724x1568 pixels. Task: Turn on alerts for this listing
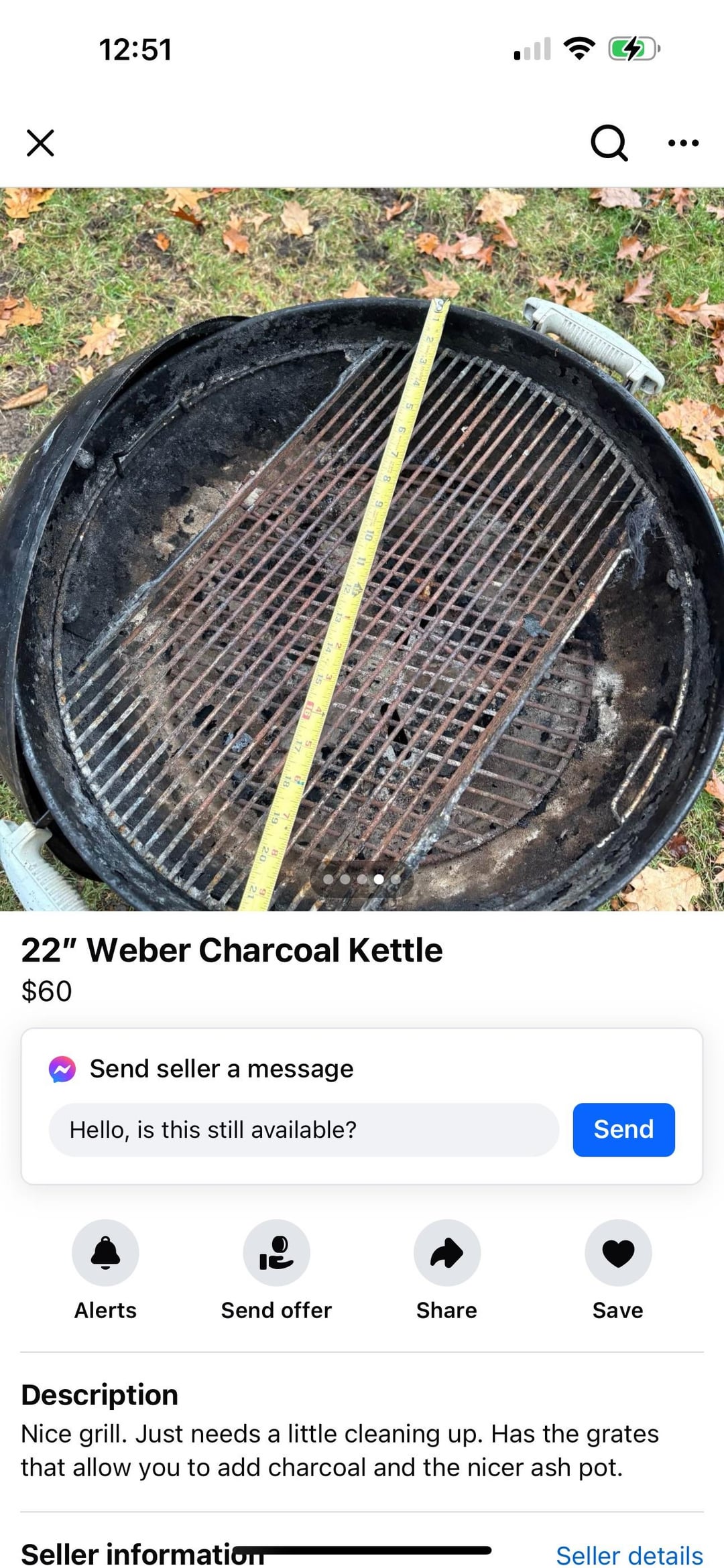pyautogui.click(x=105, y=1253)
